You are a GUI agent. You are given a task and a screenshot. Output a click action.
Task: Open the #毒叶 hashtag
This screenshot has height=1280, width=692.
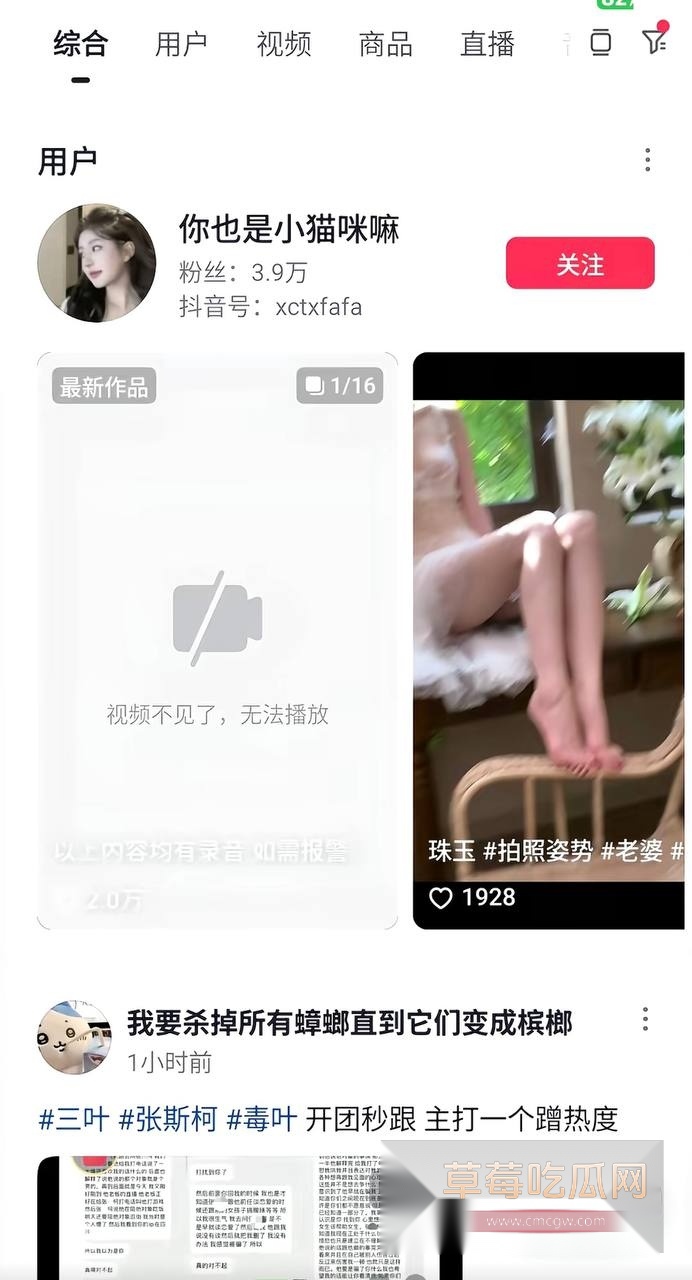[x=261, y=1118]
